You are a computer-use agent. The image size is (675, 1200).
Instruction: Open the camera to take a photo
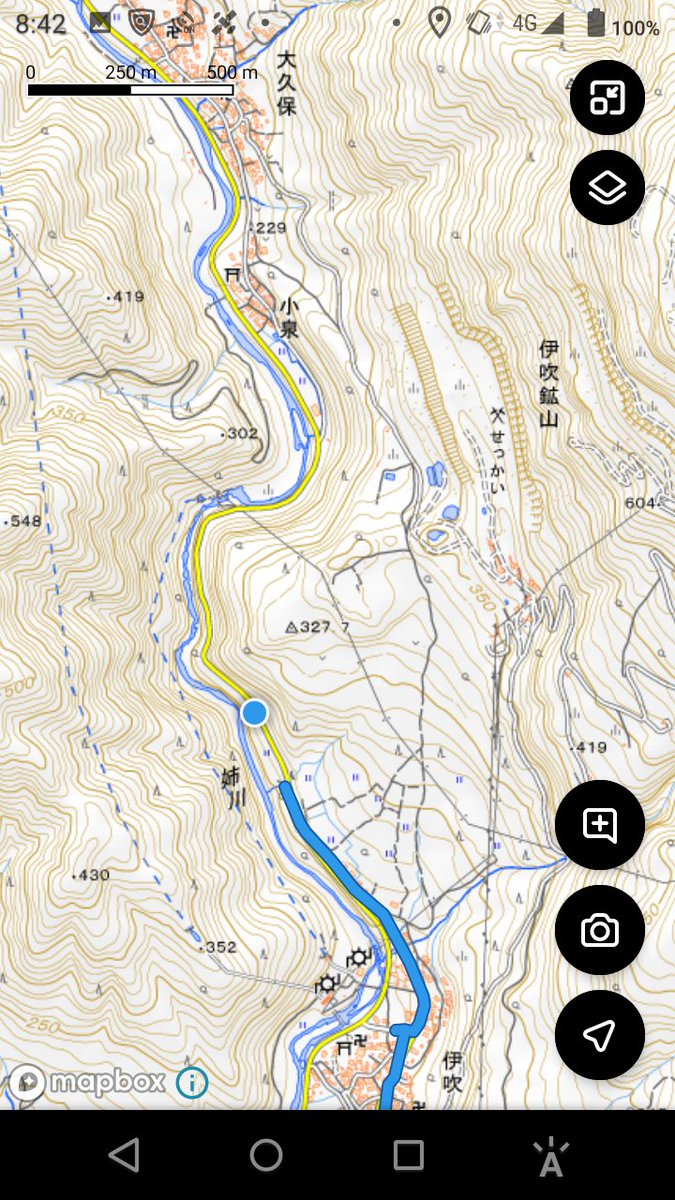click(599, 931)
